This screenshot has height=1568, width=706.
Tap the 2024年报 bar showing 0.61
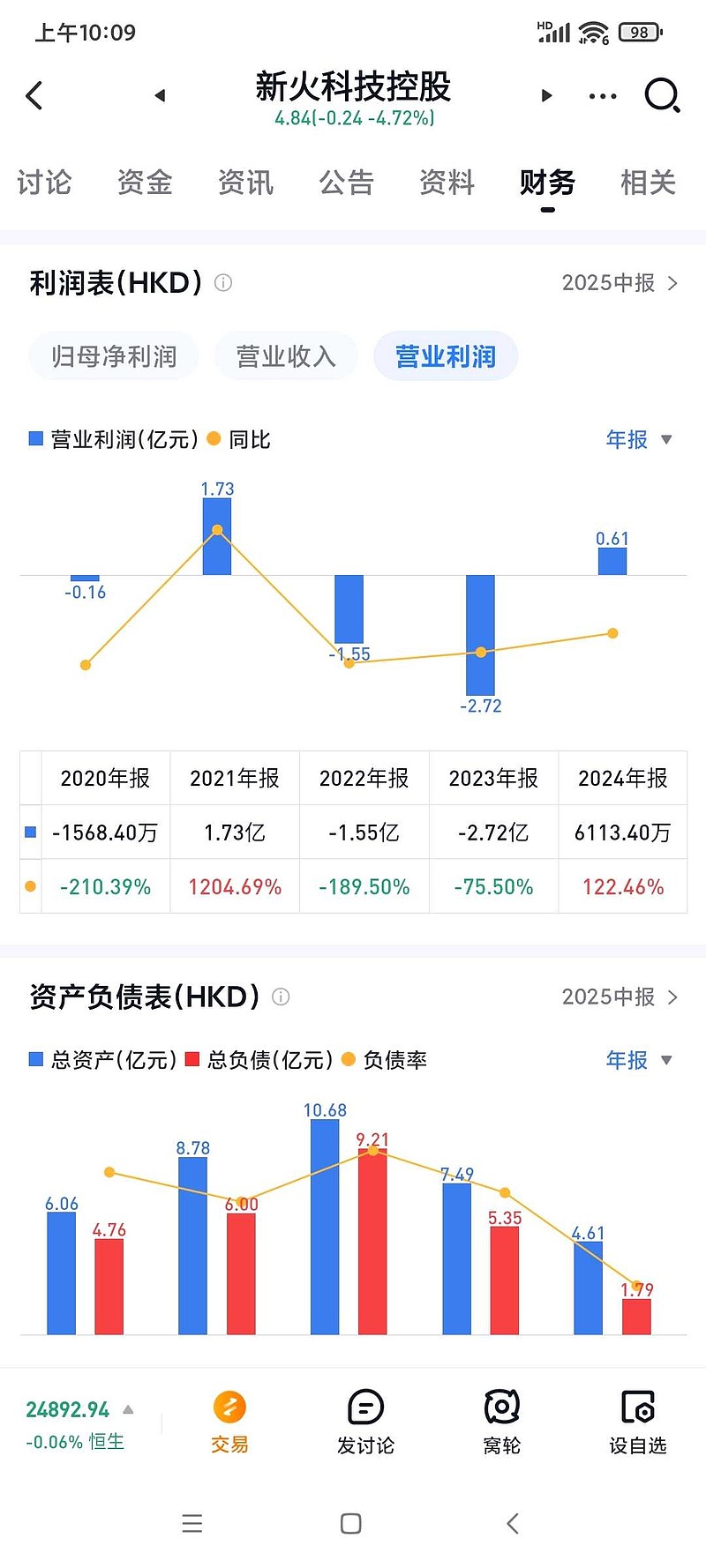pos(612,561)
